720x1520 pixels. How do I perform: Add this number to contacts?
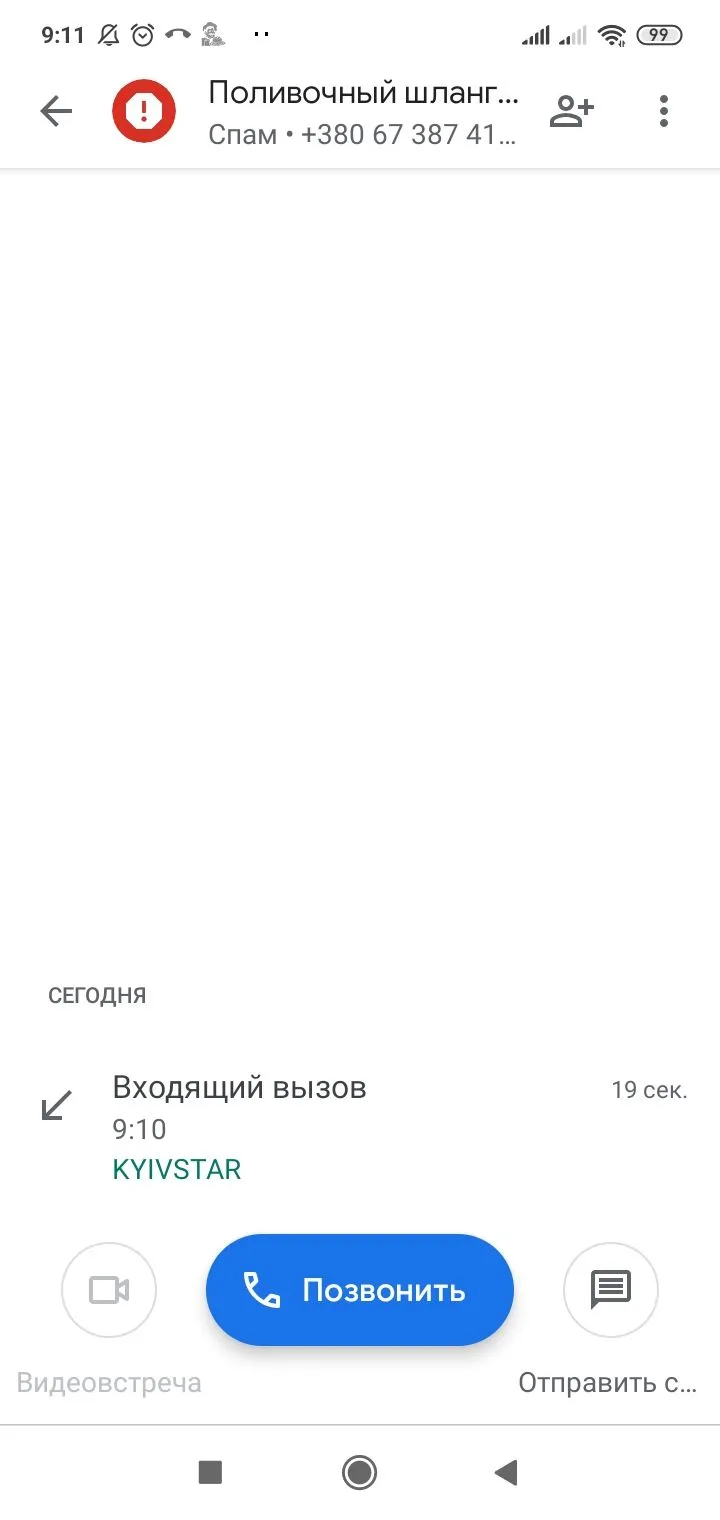tap(571, 111)
